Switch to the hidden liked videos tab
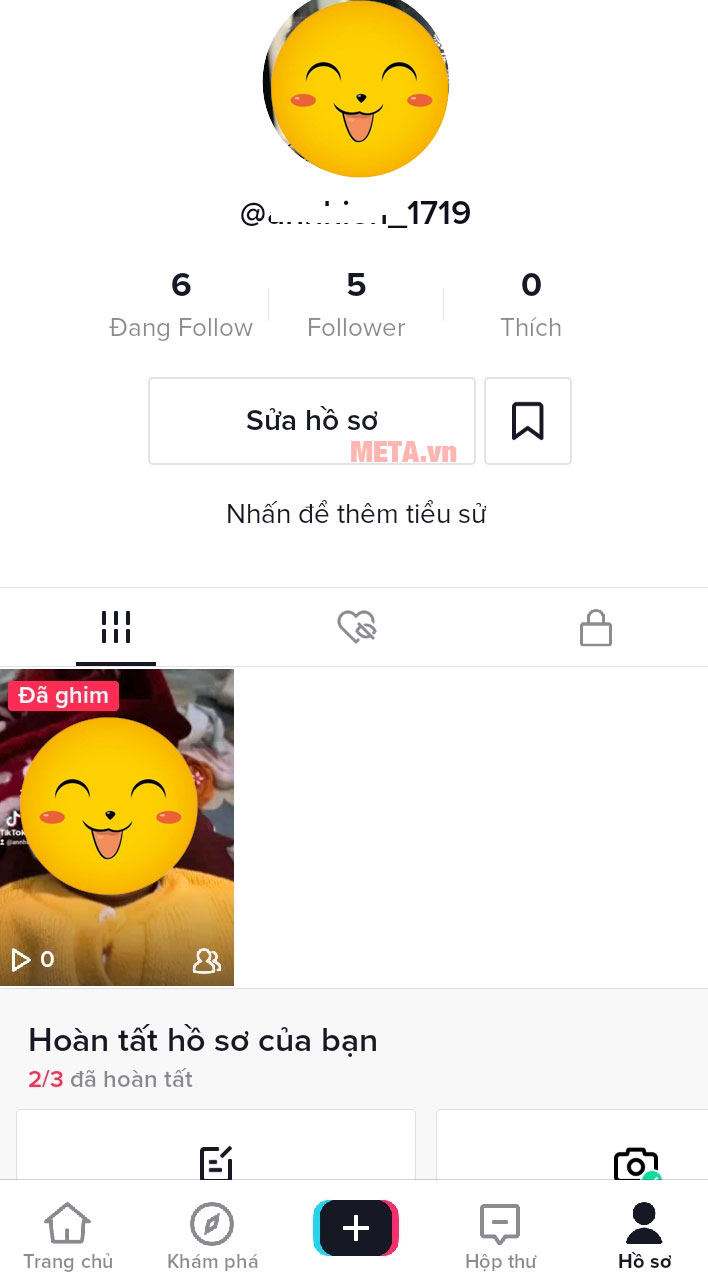This screenshot has width=708, height=1277. point(356,628)
